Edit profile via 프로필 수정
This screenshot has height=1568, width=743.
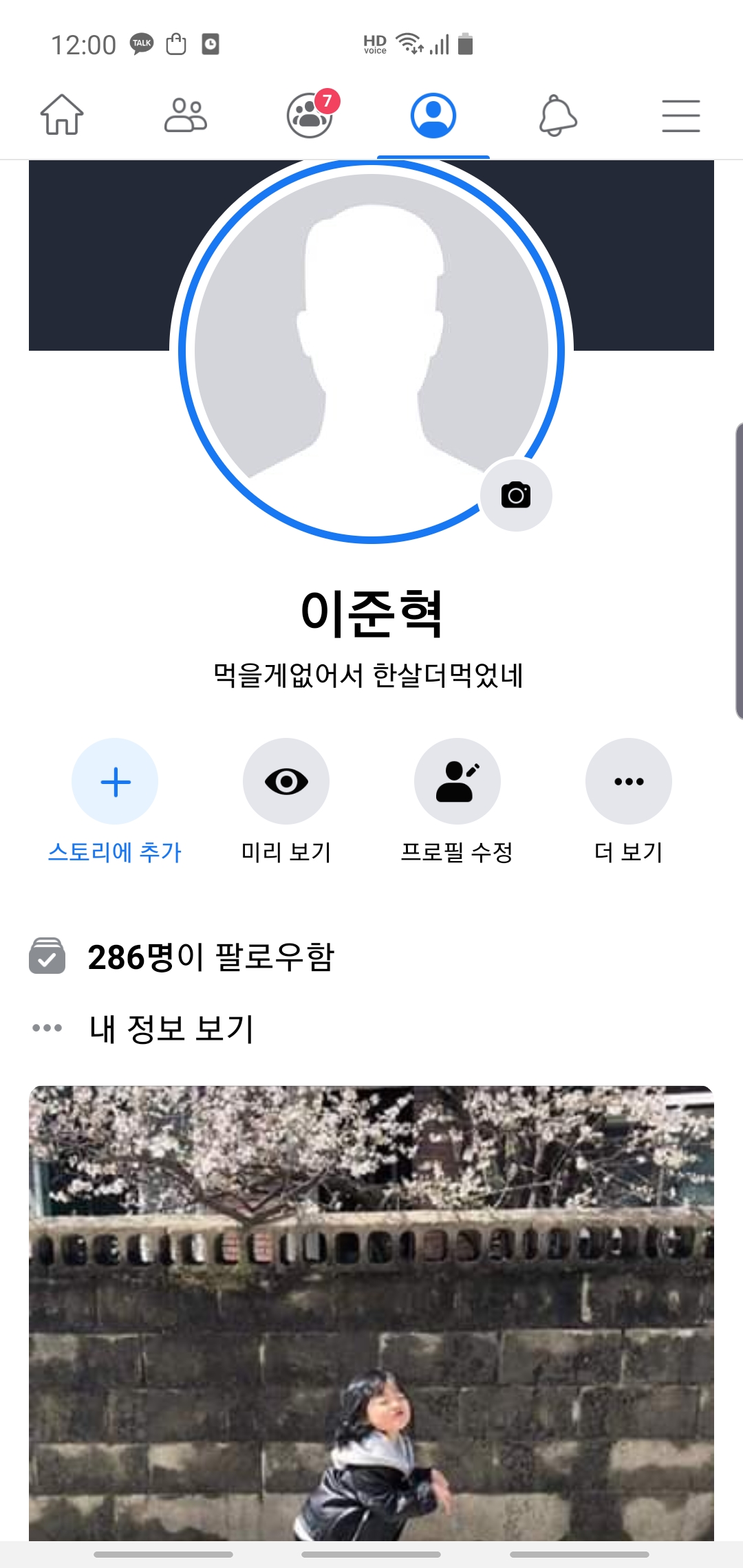pyautogui.click(x=457, y=801)
